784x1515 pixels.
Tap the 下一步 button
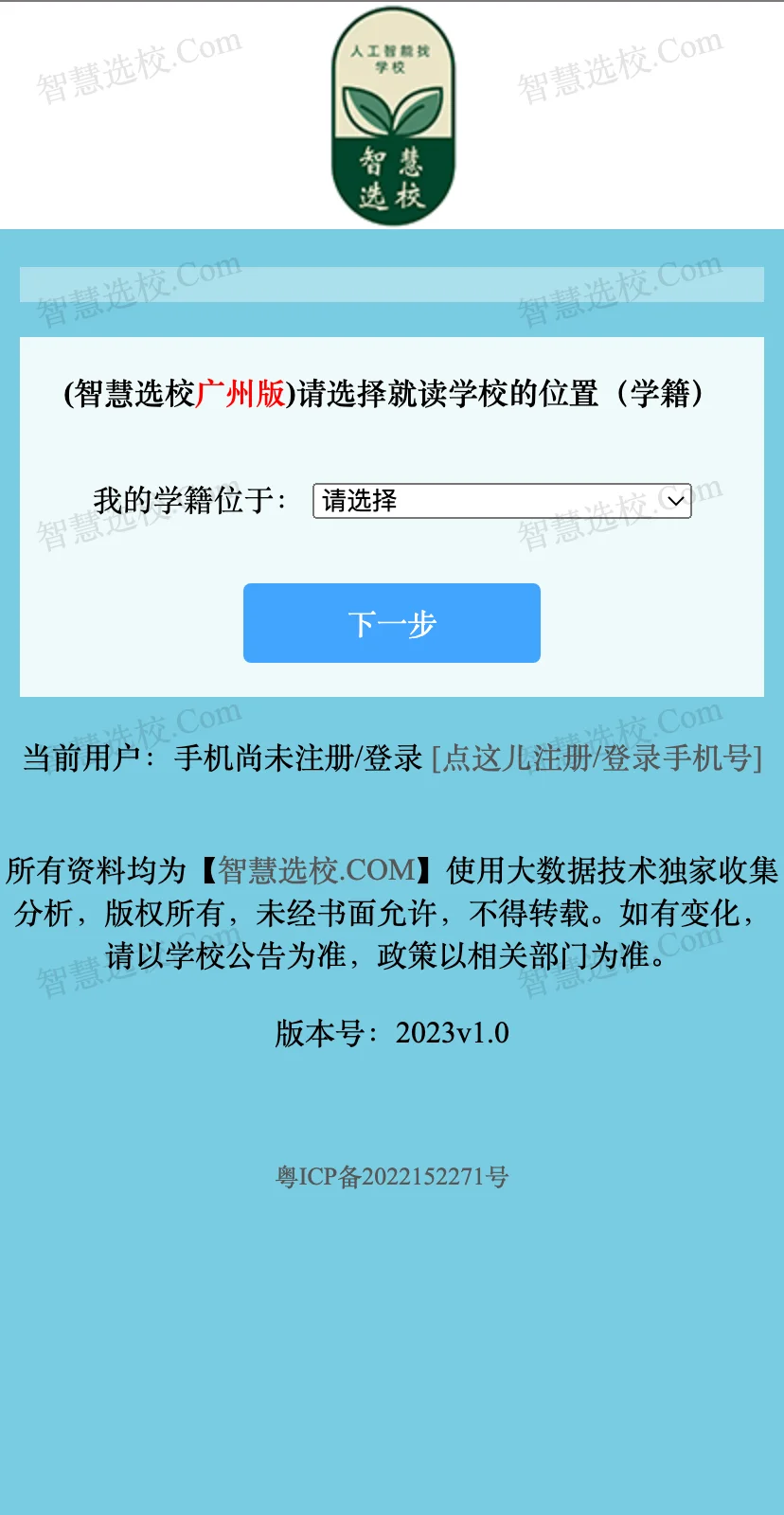(x=391, y=623)
